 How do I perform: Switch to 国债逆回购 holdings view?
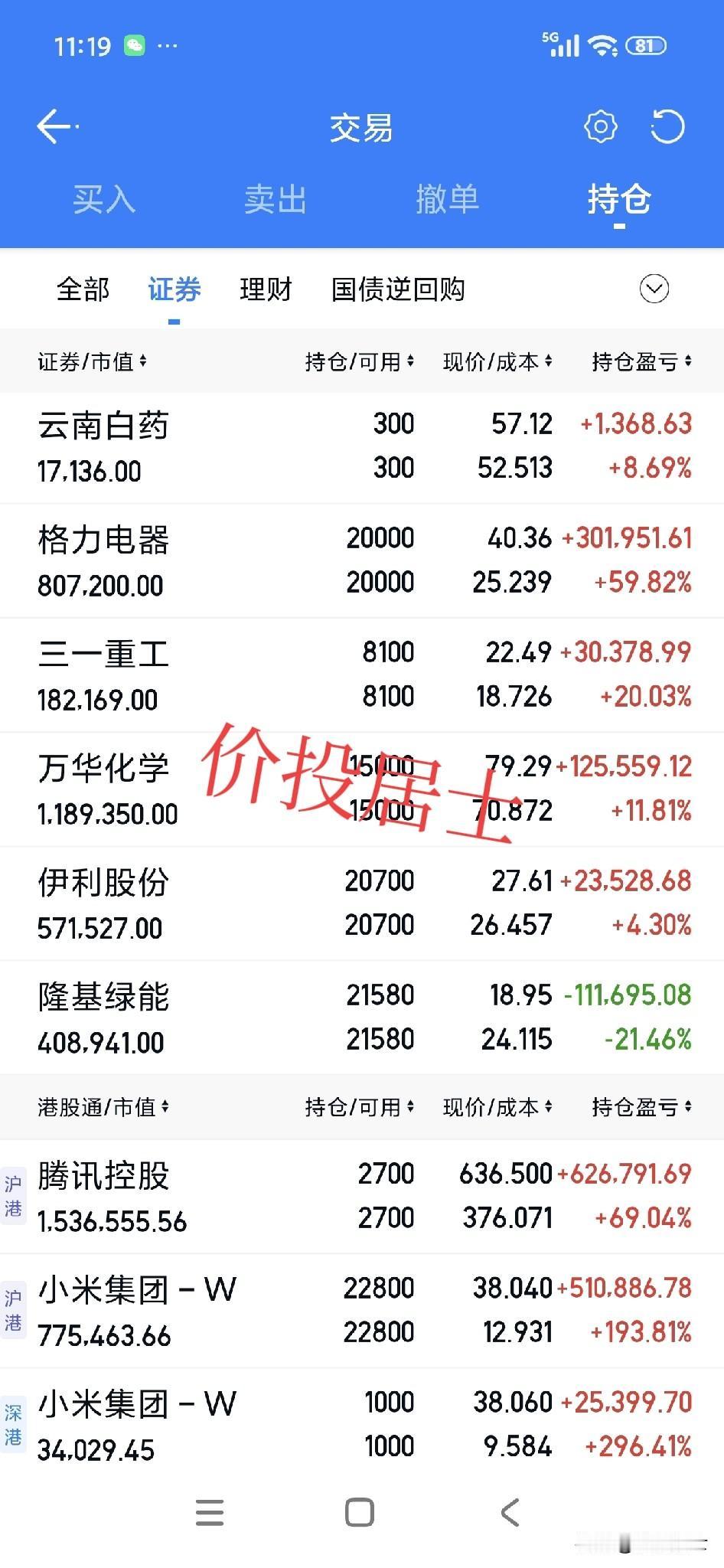click(x=399, y=289)
